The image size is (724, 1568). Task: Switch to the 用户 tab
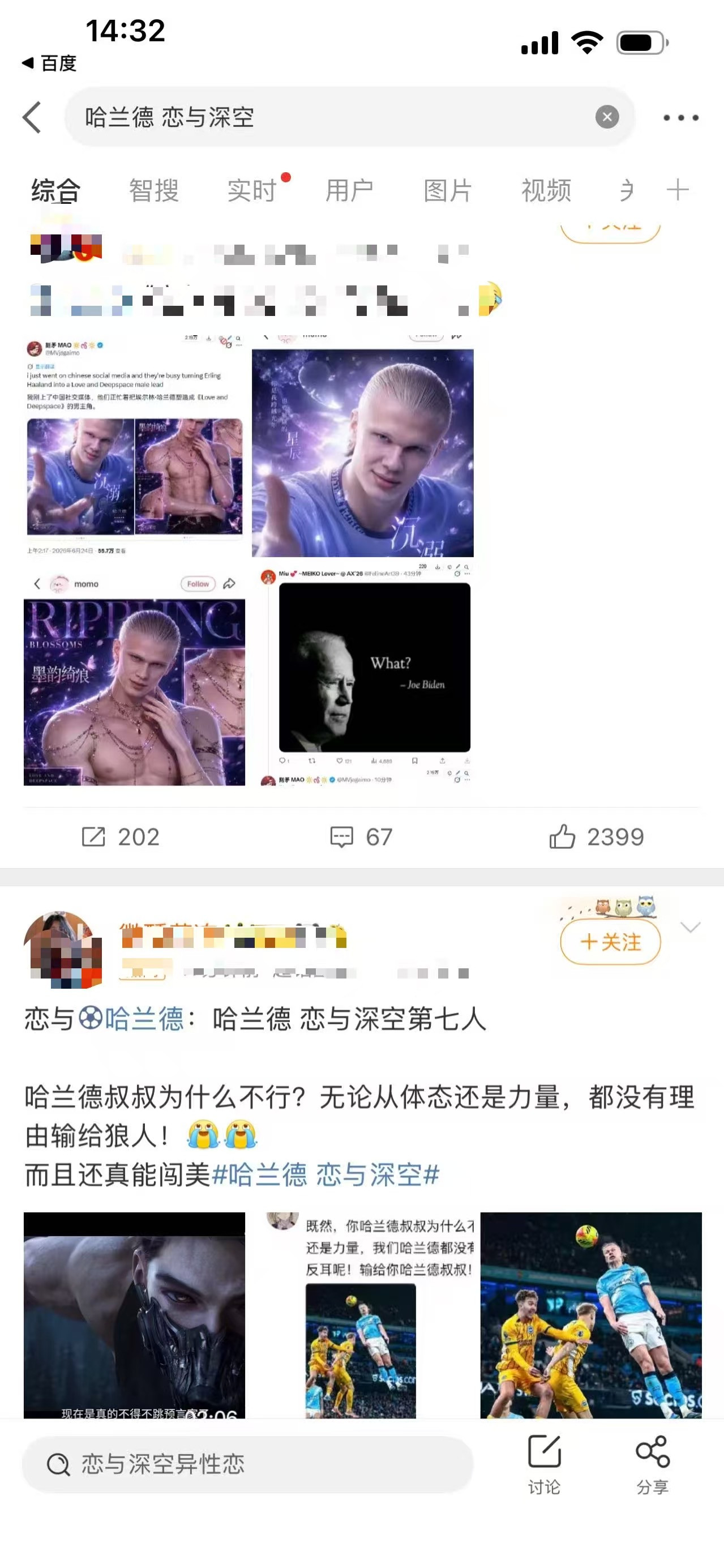pos(350,190)
